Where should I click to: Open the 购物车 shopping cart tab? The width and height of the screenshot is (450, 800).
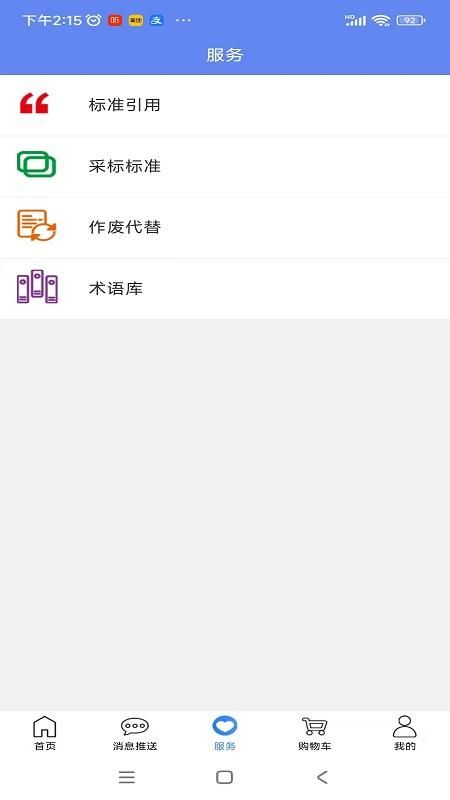click(x=315, y=733)
